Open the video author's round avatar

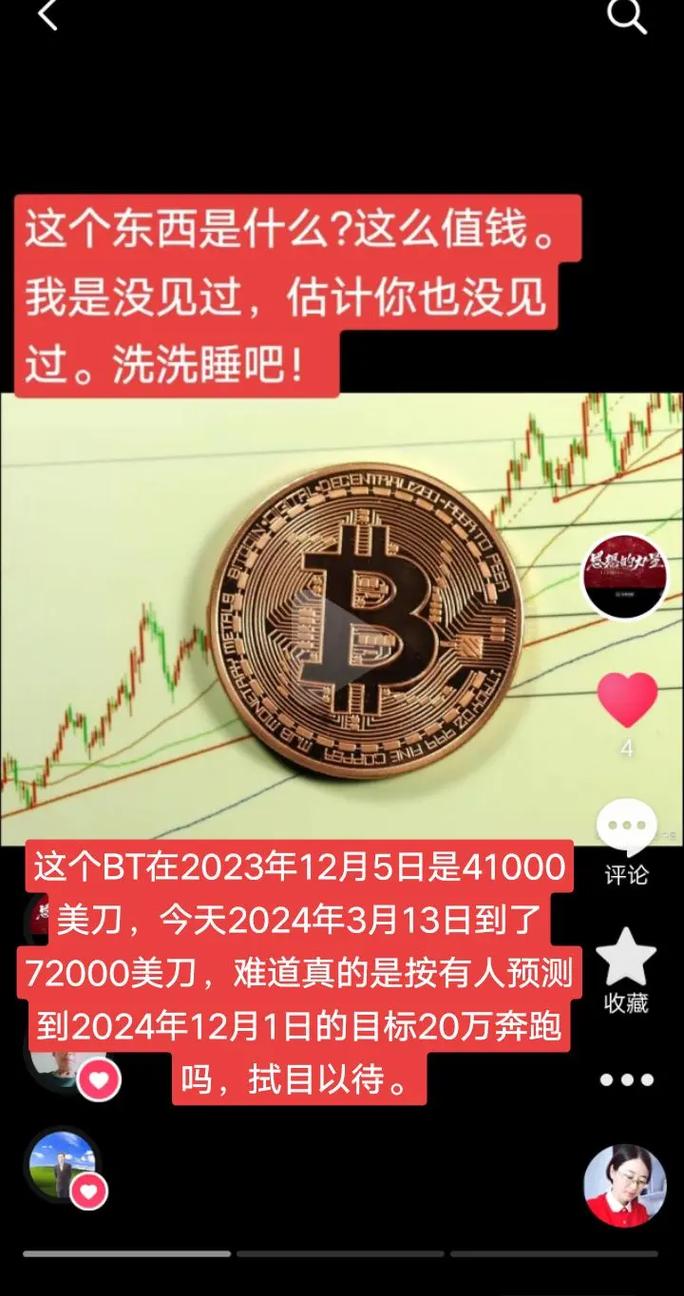[x=625, y=577]
